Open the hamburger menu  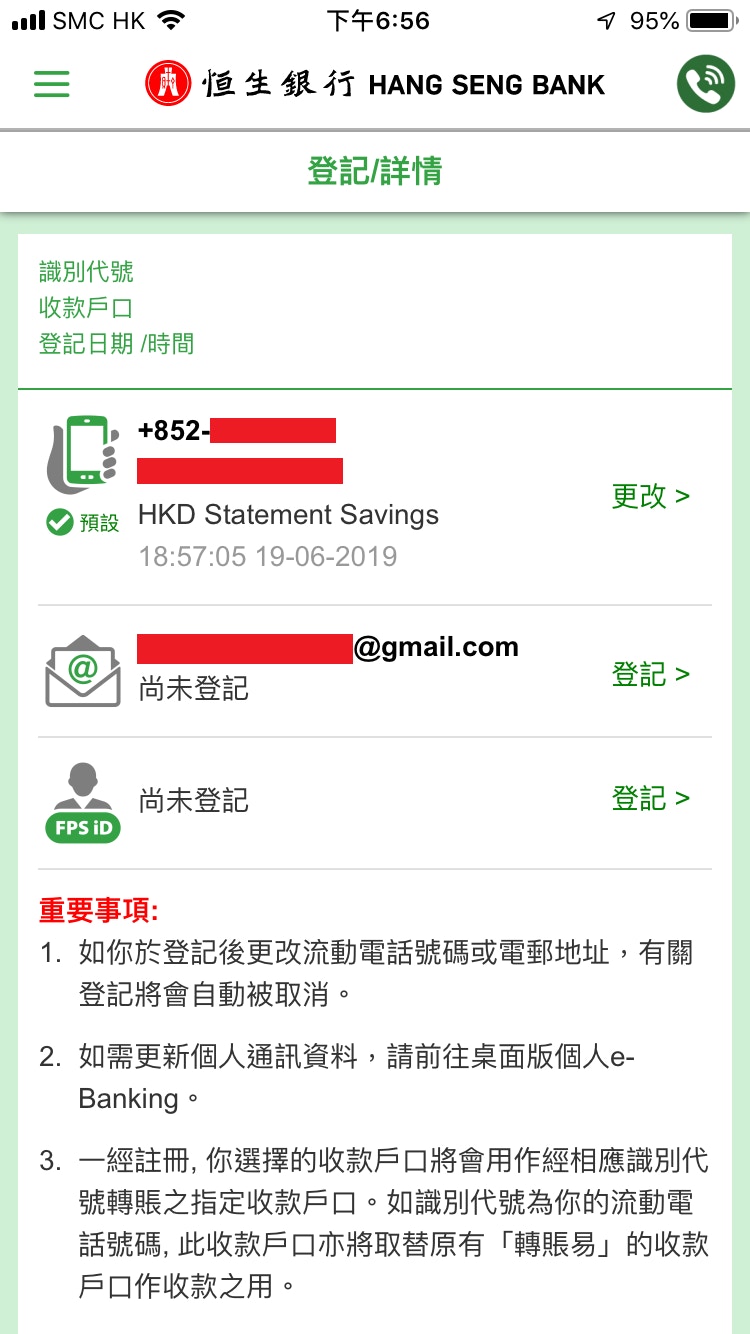[52, 84]
